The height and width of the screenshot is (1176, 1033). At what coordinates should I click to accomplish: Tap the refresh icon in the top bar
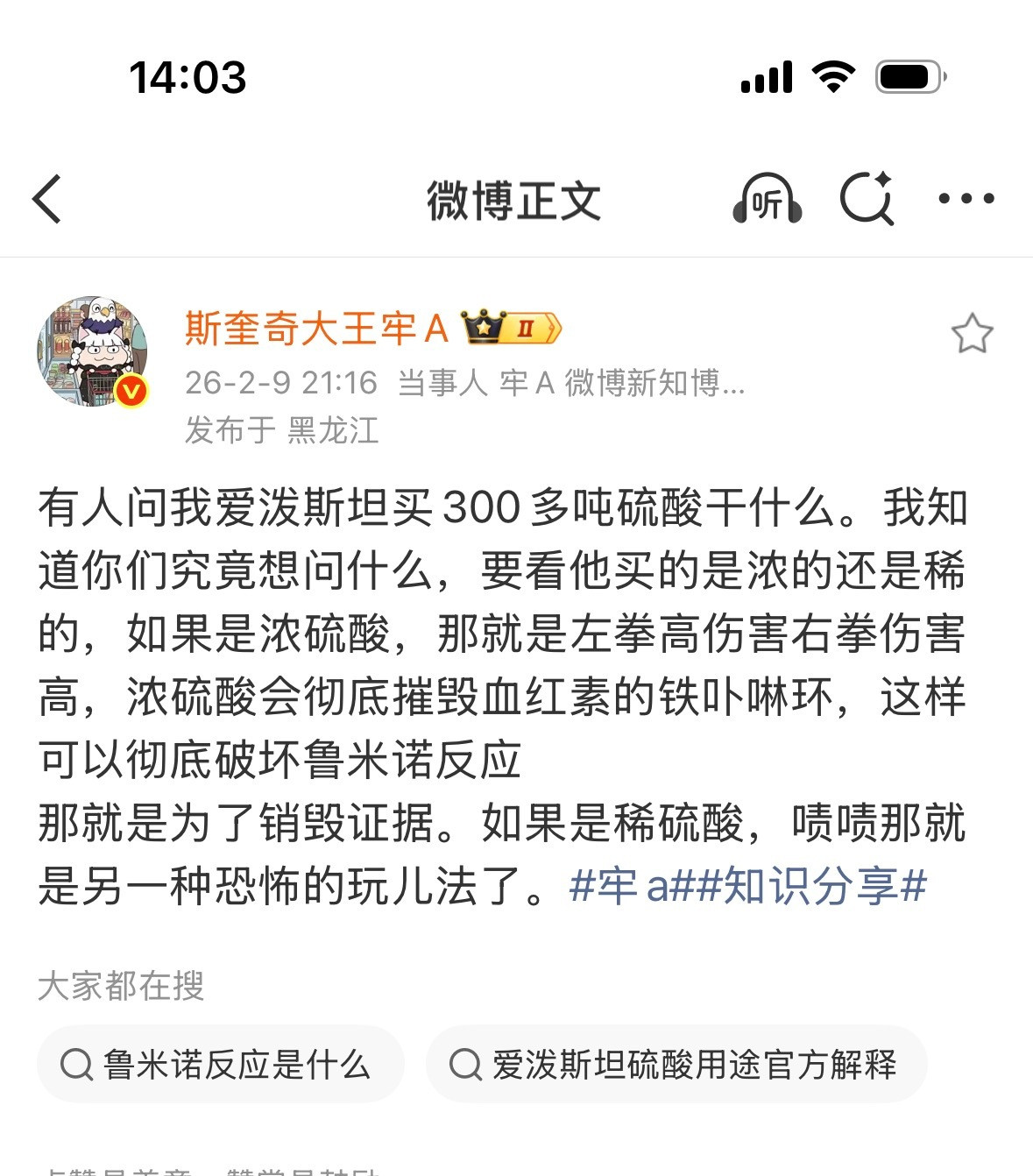tap(870, 200)
